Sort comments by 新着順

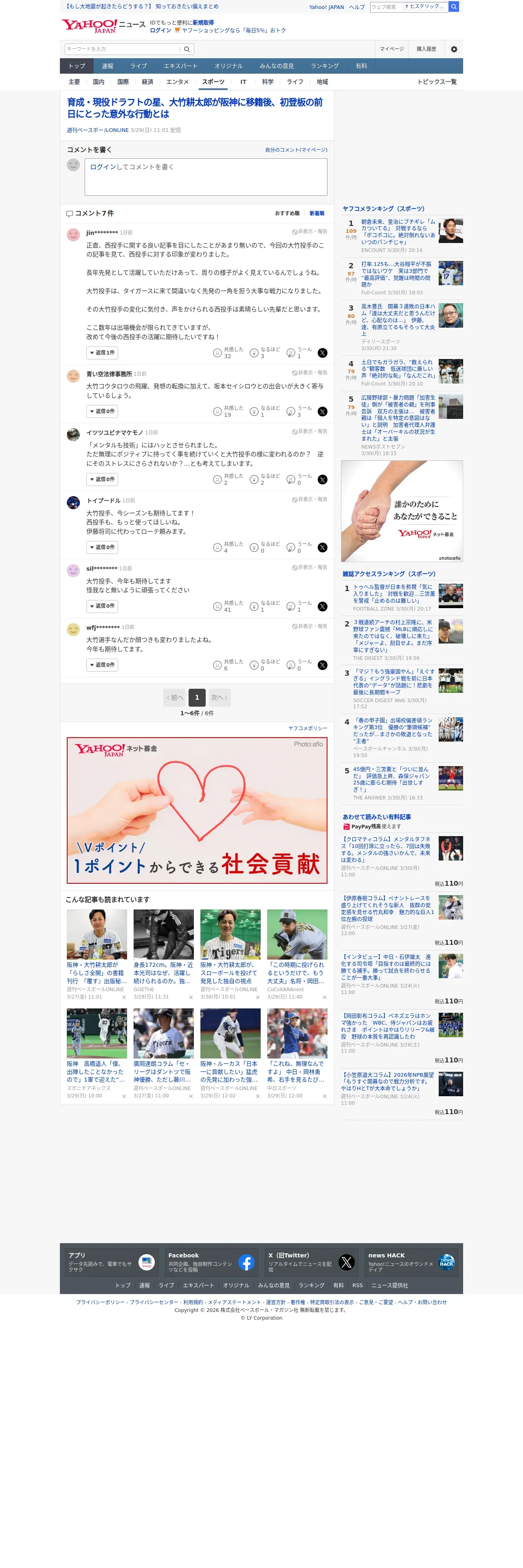[x=316, y=214]
